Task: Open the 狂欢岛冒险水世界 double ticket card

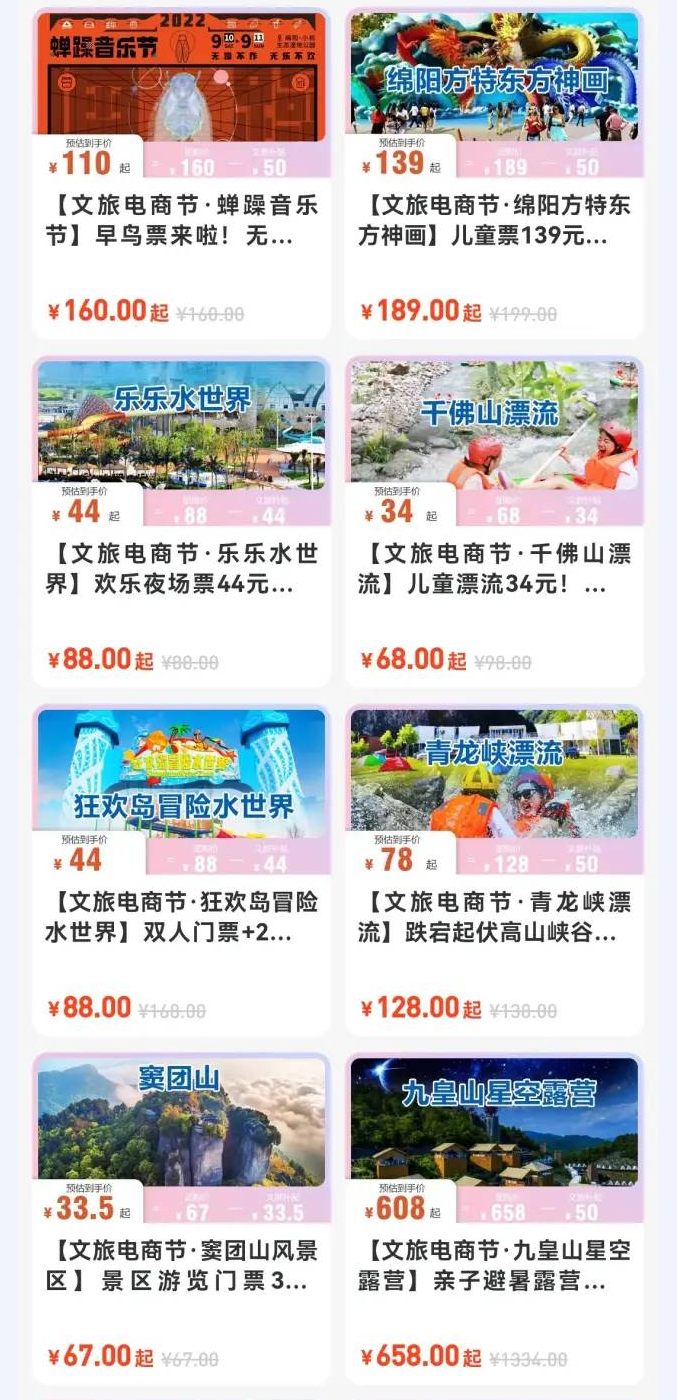Action: pos(182,918)
